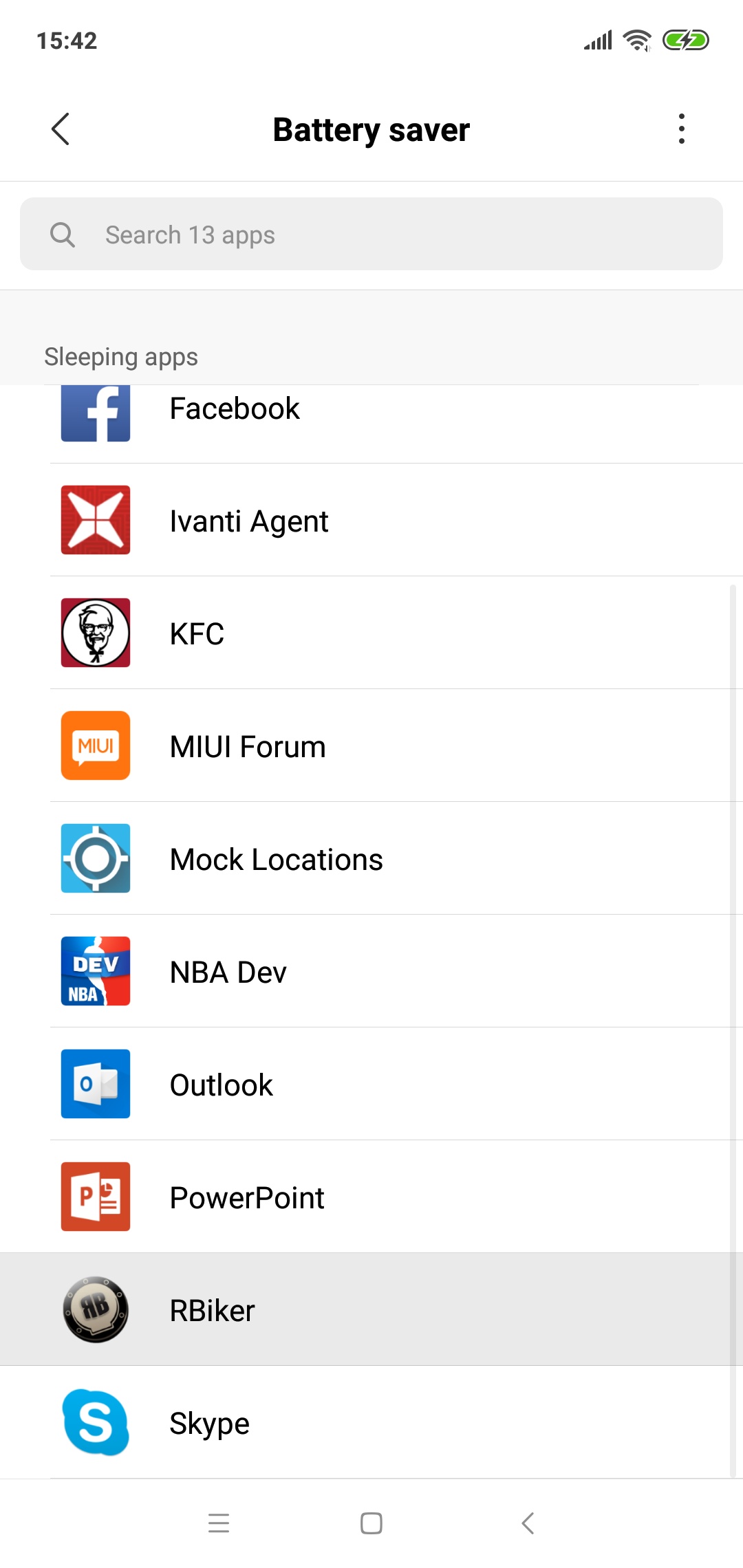Open the KFC app entry
This screenshot has height=1568, width=743.
click(371, 633)
